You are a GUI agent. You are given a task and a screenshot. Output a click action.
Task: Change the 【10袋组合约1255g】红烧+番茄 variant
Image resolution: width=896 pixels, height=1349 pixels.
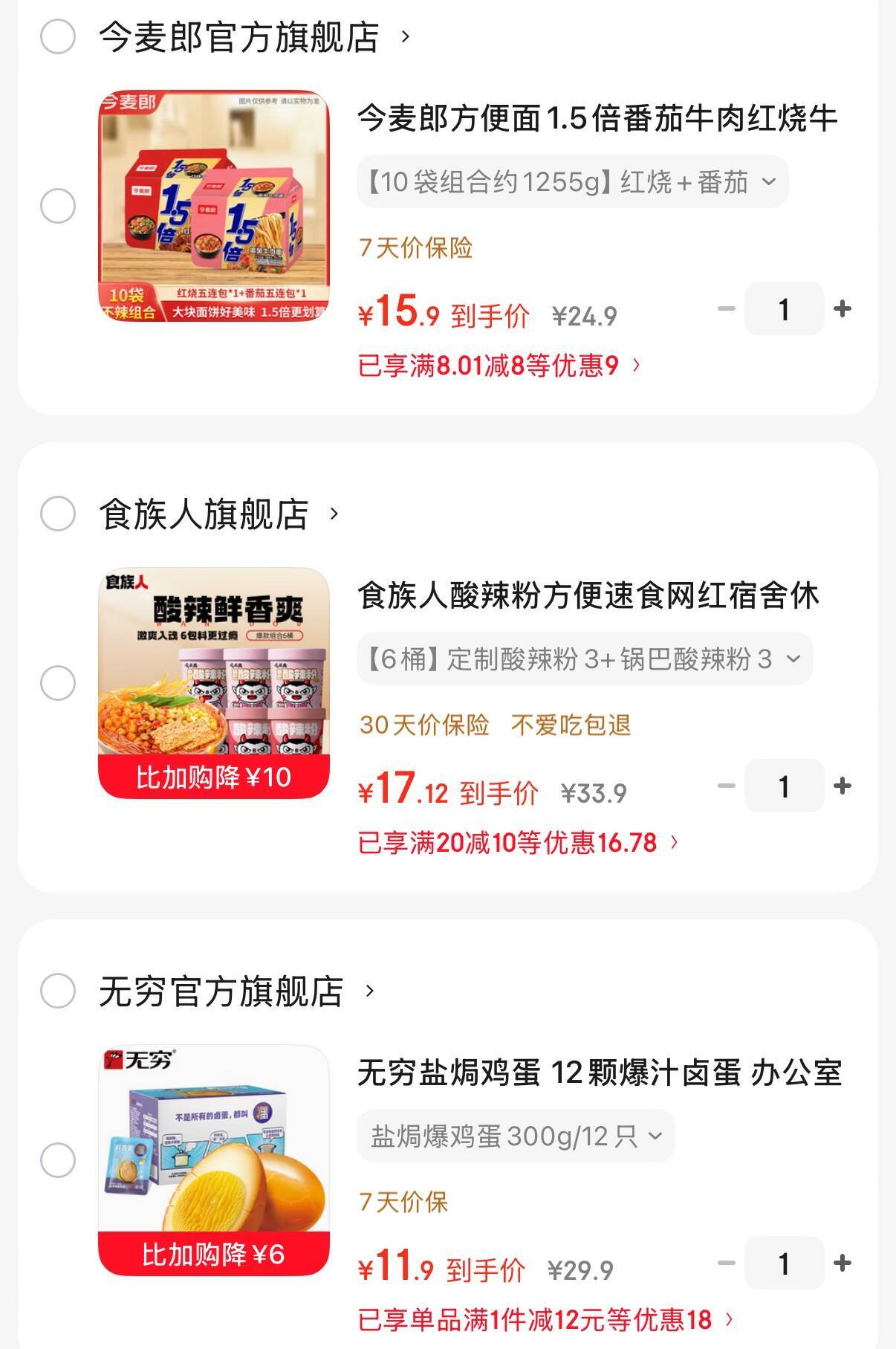pyautogui.click(x=572, y=181)
